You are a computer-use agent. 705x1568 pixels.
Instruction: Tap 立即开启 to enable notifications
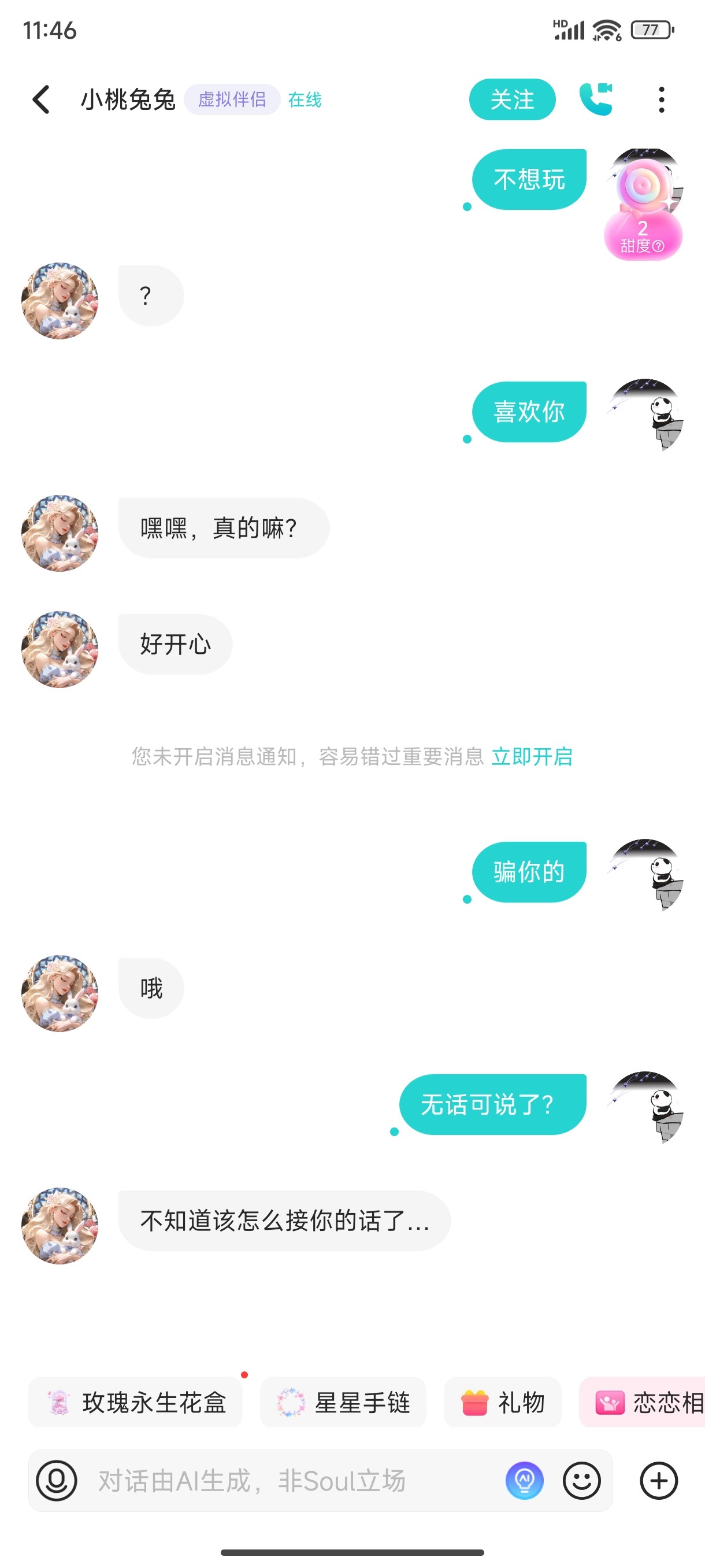(532, 757)
